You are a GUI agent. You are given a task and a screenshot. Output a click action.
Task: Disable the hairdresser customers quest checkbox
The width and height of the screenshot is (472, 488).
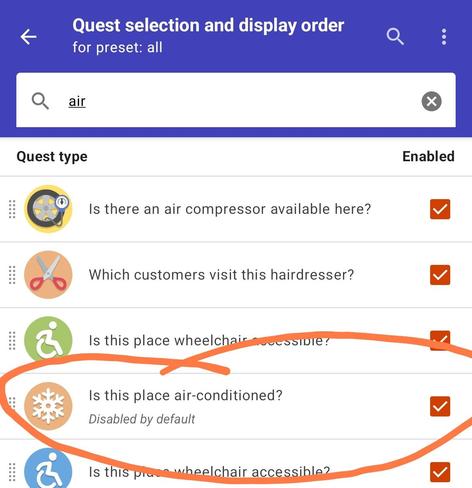click(440, 275)
